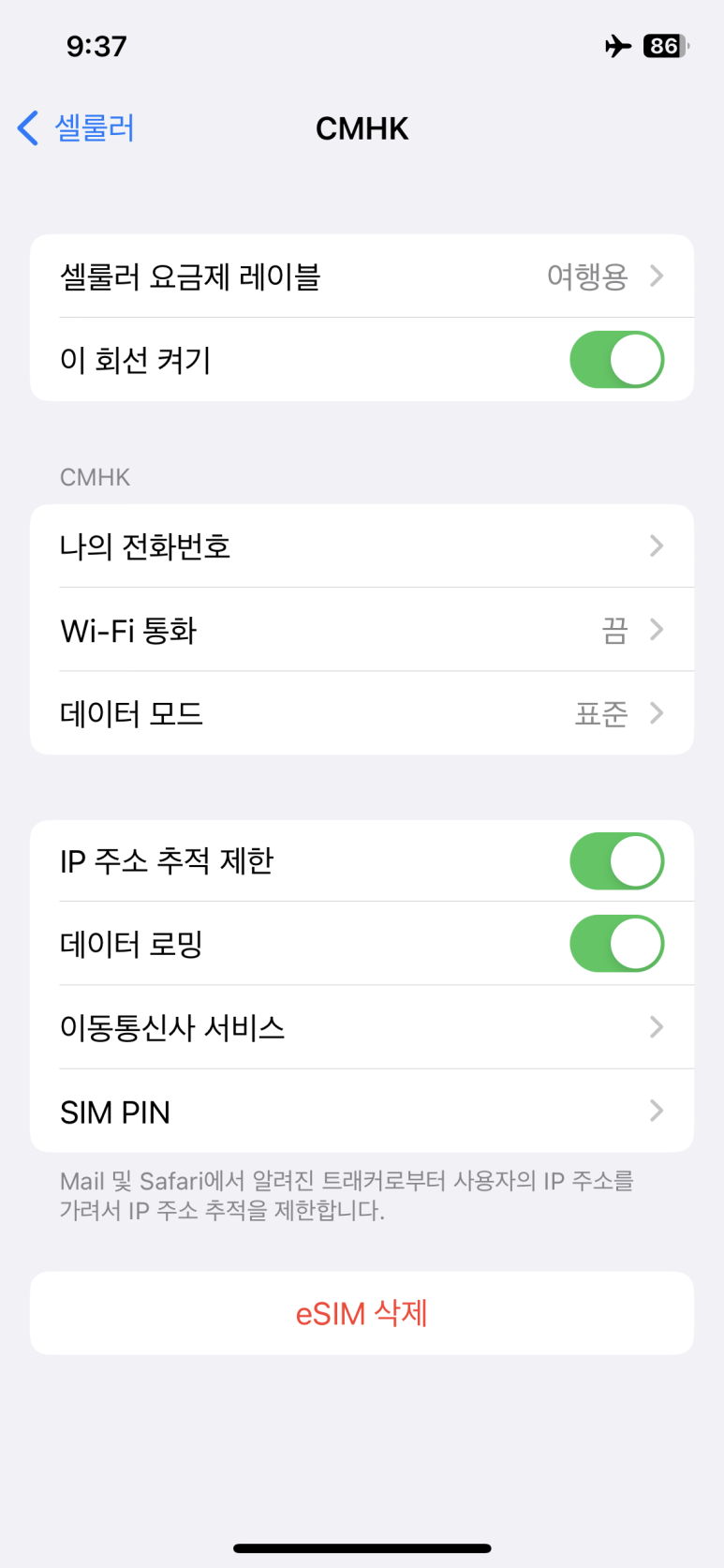Open 이동통신사 서비스

click(362, 1027)
